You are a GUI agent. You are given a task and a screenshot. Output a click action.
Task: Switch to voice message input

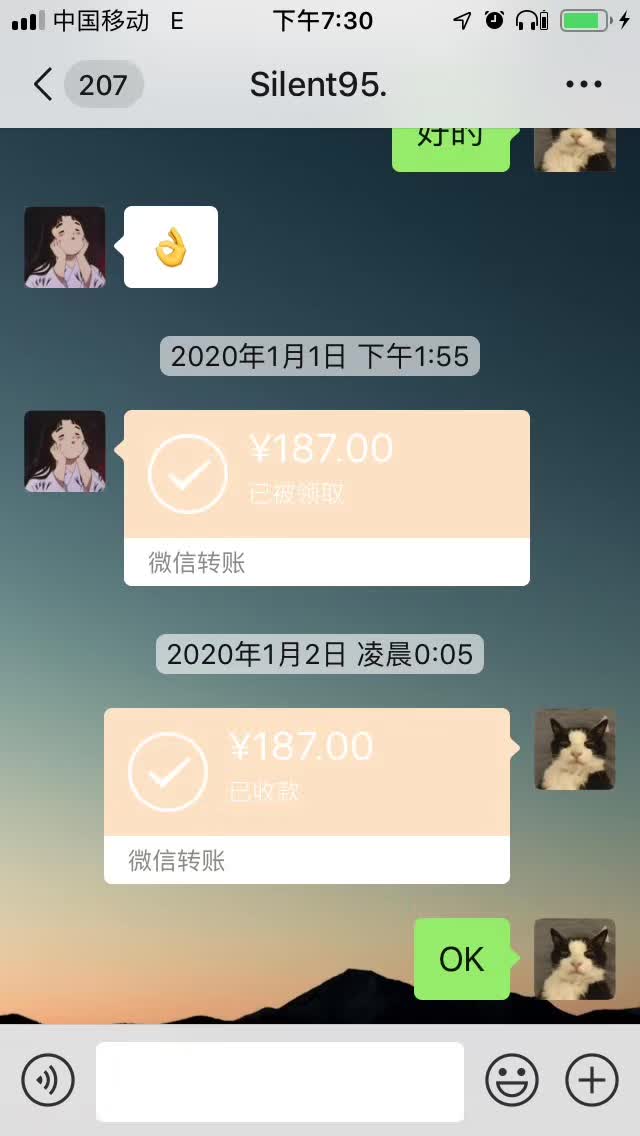(48, 1080)
